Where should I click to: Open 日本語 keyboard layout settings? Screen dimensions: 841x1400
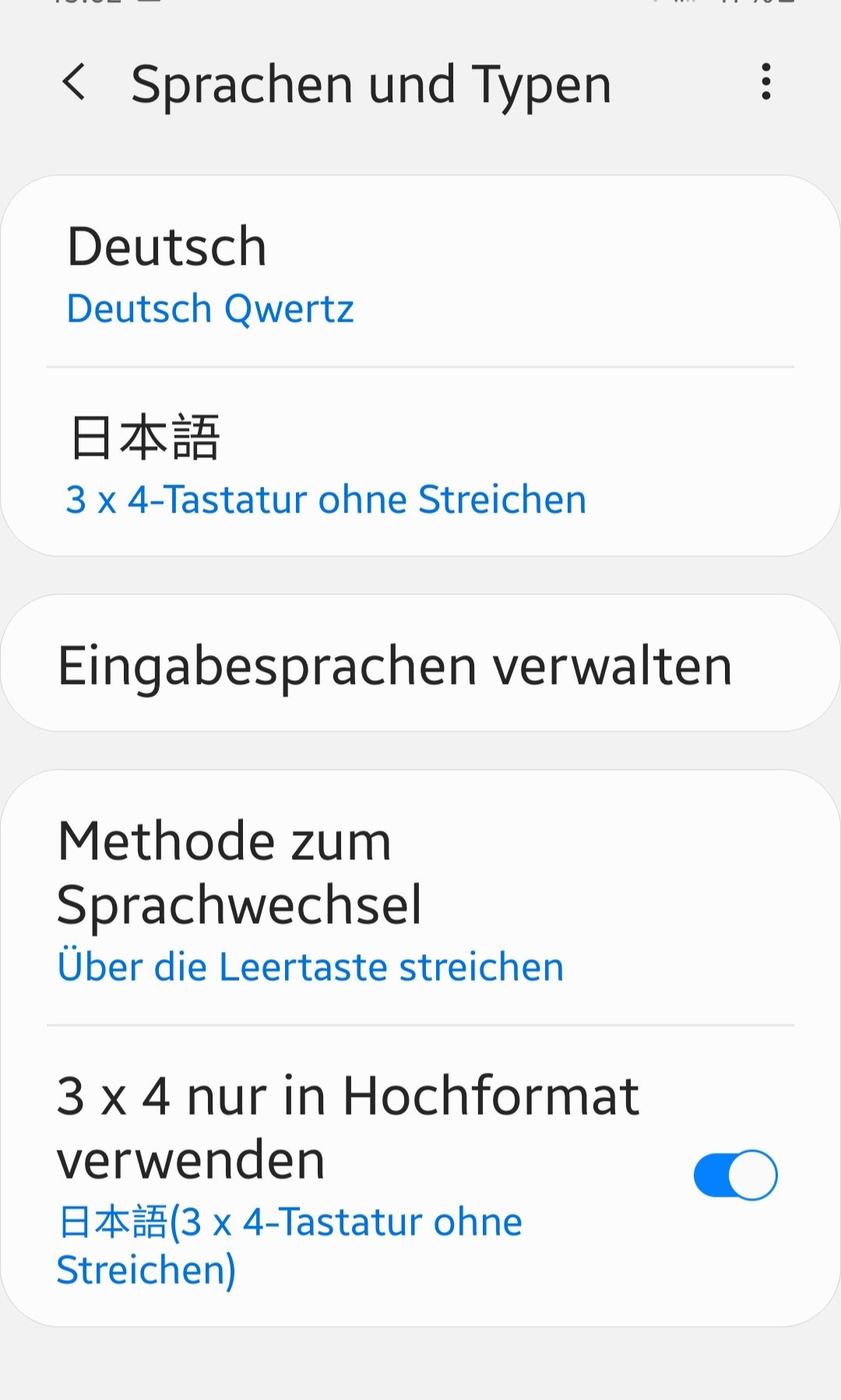[420, 464]
